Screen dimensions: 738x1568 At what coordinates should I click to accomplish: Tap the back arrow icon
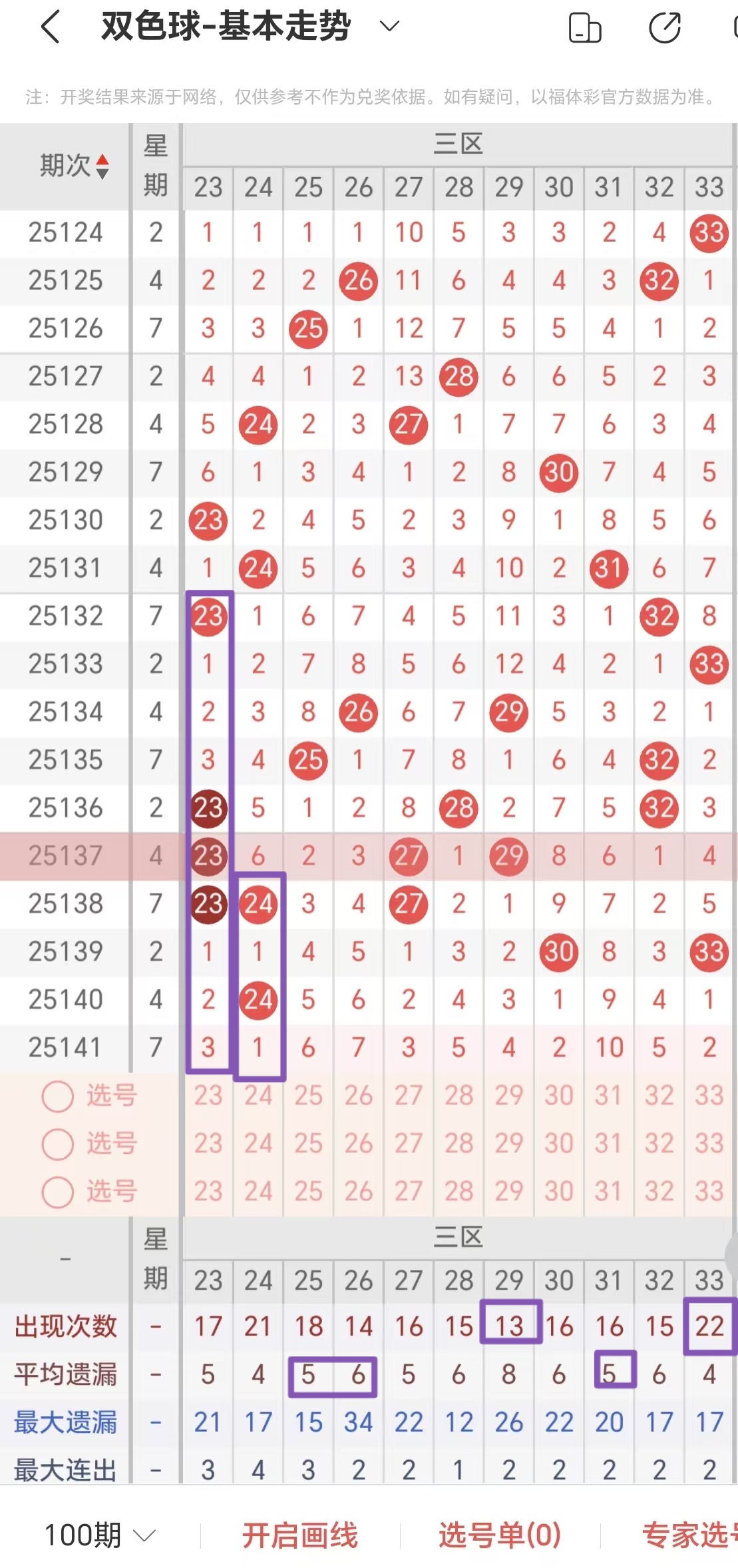pyautogui.click(x=50, y=27)
